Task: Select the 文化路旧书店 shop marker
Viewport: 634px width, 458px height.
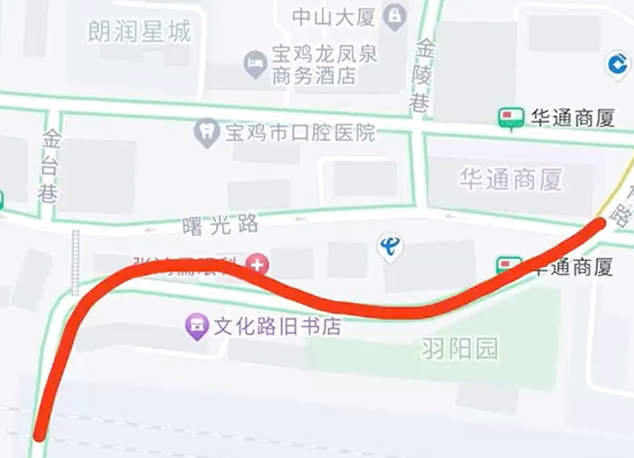Action: tap(196, 326)
